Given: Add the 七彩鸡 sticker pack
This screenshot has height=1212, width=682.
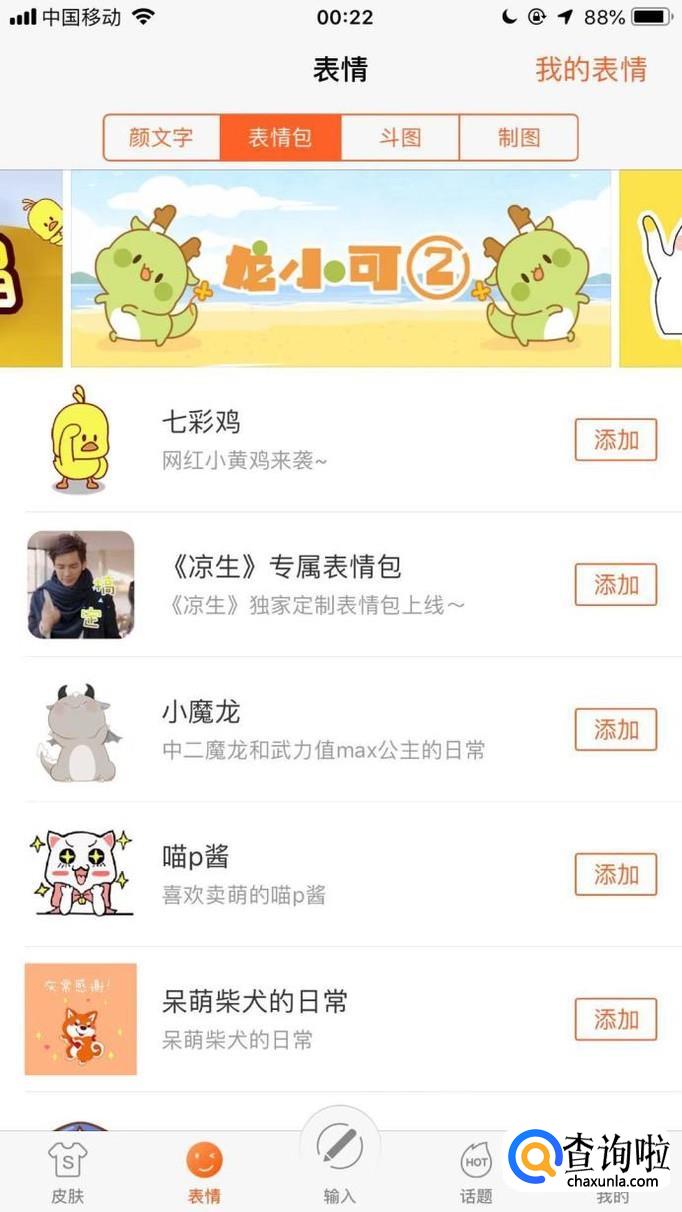Looking at the screenshot, I should click(615, 440).
